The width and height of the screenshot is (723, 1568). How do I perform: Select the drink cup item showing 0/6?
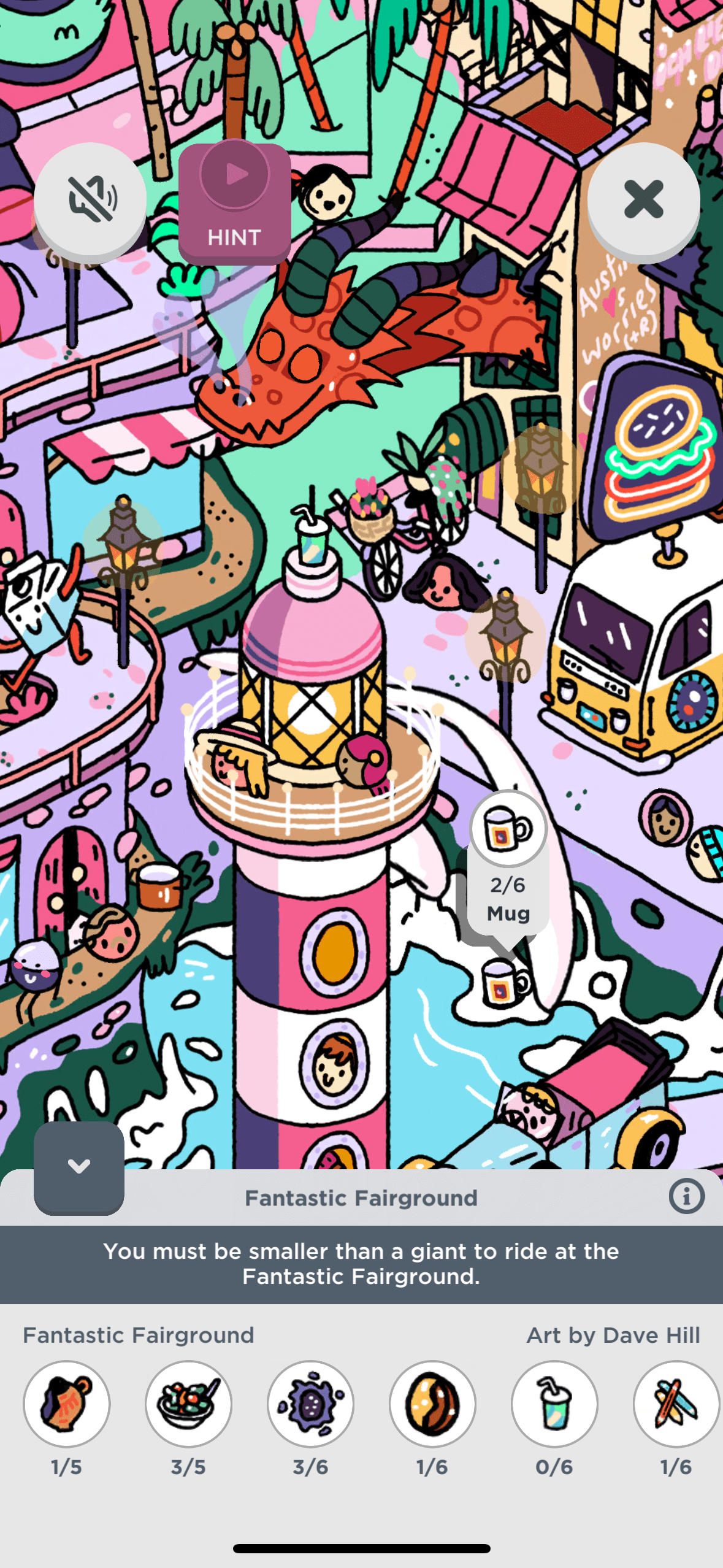pos(554,1404)
